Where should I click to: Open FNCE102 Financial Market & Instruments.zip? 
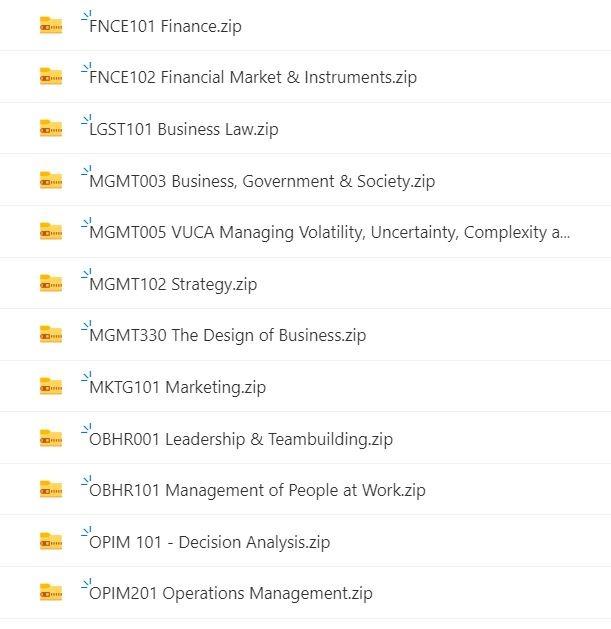tap(253, 78)
